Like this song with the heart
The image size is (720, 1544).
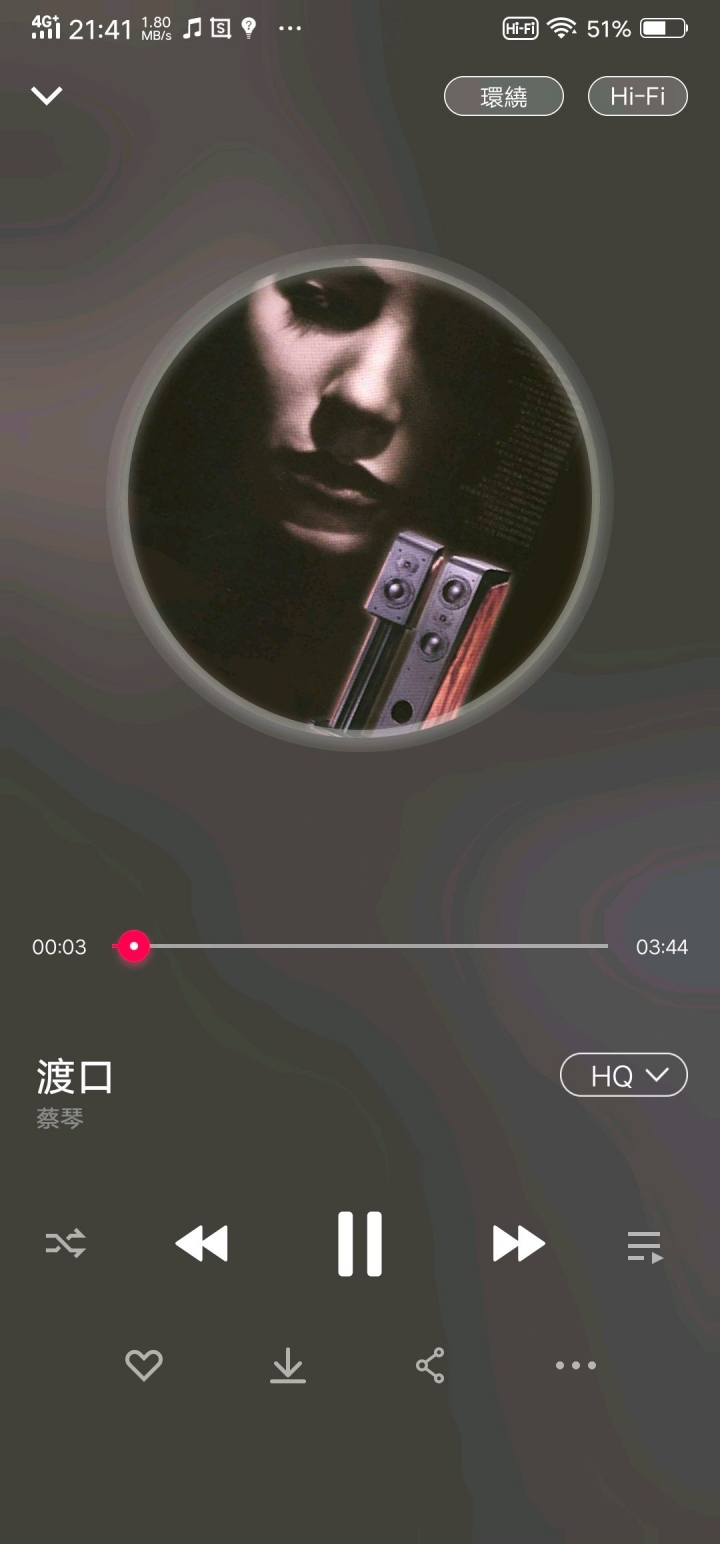point(144,1365)
